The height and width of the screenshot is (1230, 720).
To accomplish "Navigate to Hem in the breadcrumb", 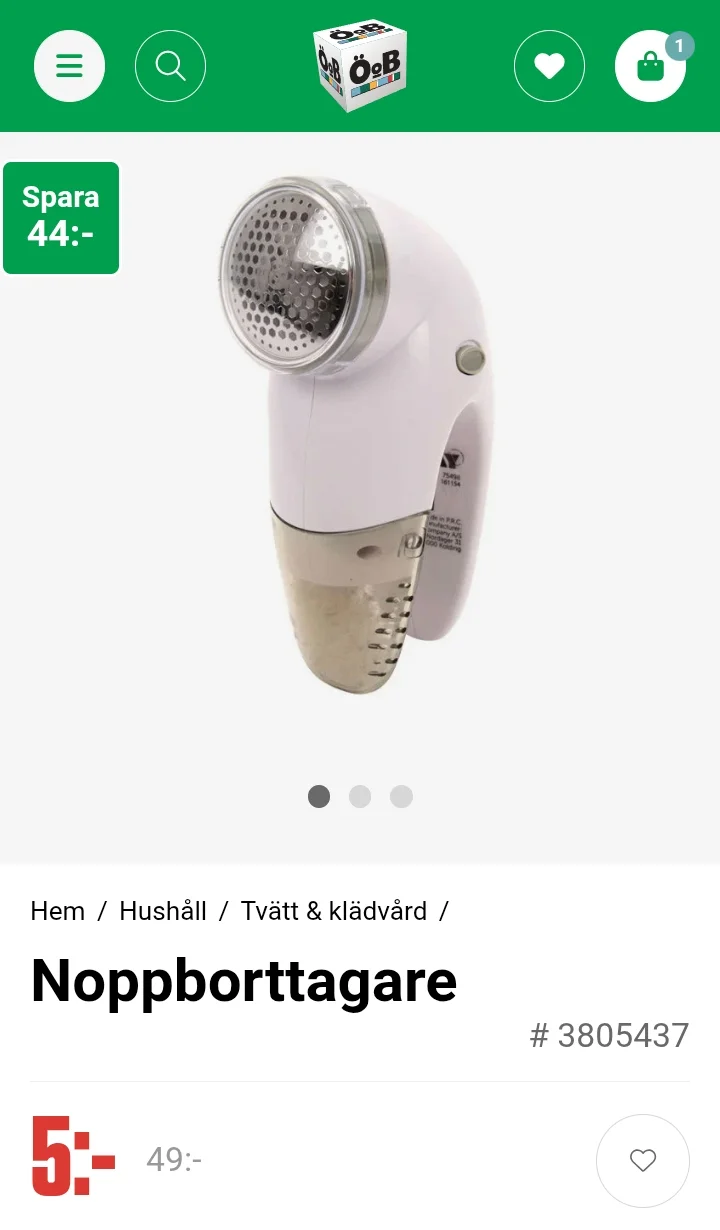I will tap(57, 911).
